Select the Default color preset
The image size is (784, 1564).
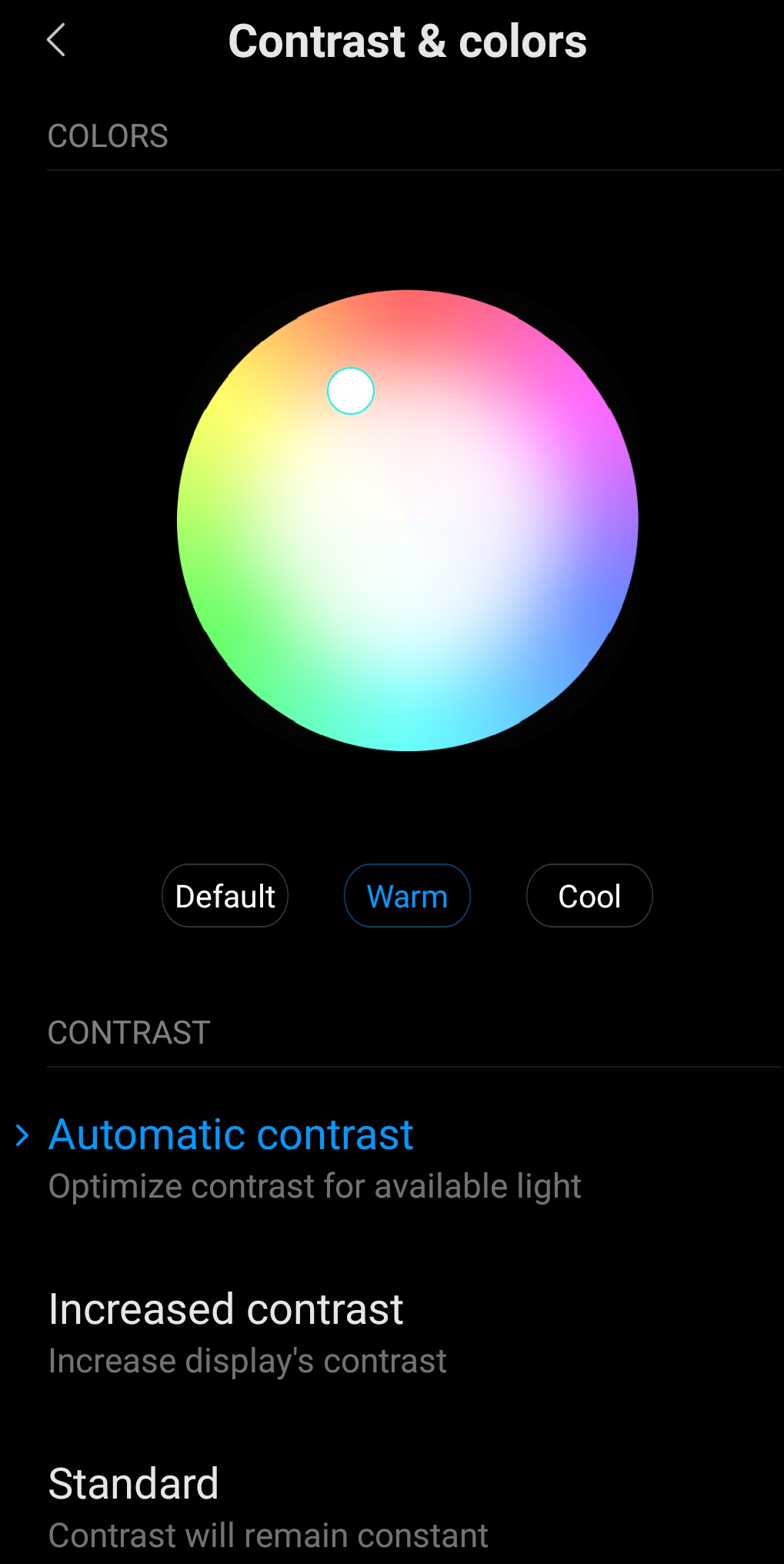(225, 896)
